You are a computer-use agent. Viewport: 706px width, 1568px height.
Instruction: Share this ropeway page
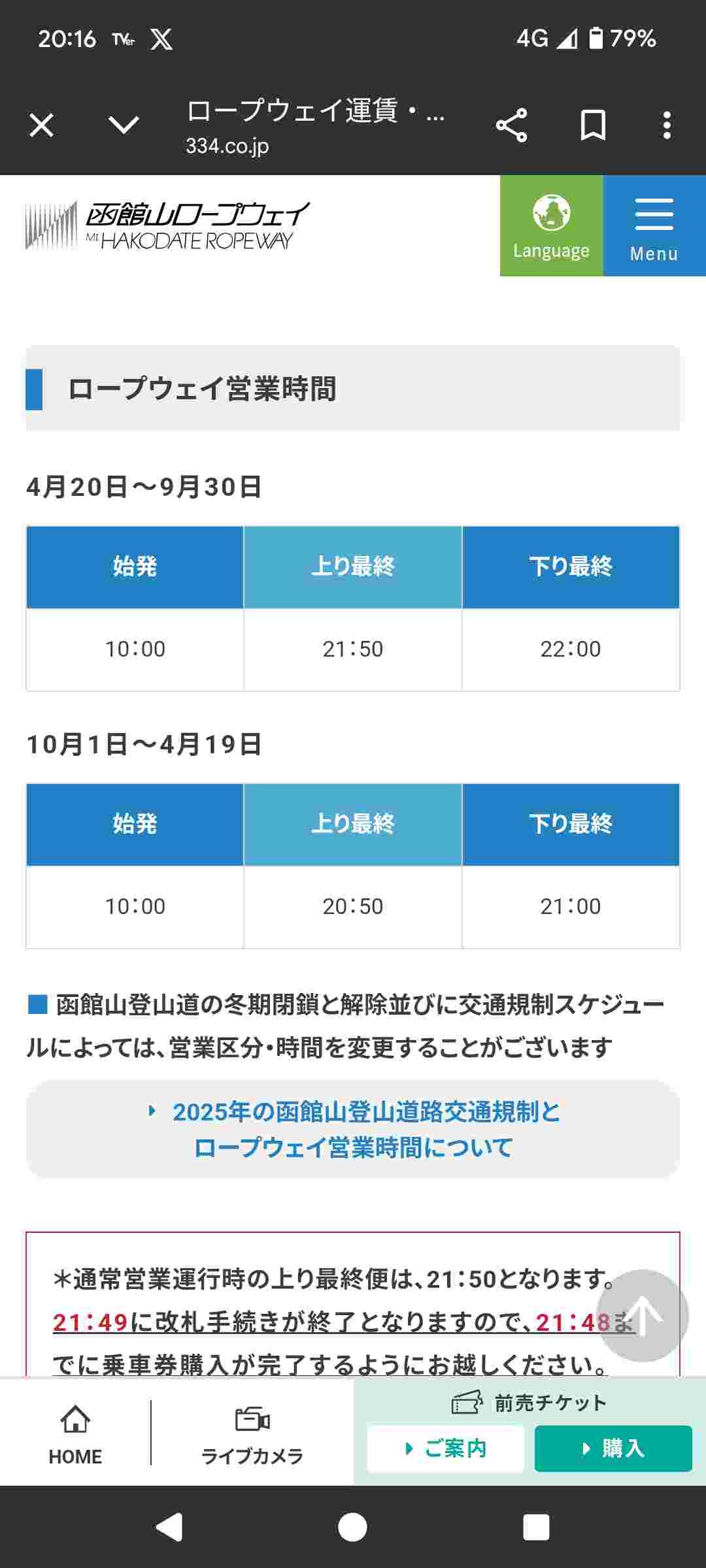511,125
